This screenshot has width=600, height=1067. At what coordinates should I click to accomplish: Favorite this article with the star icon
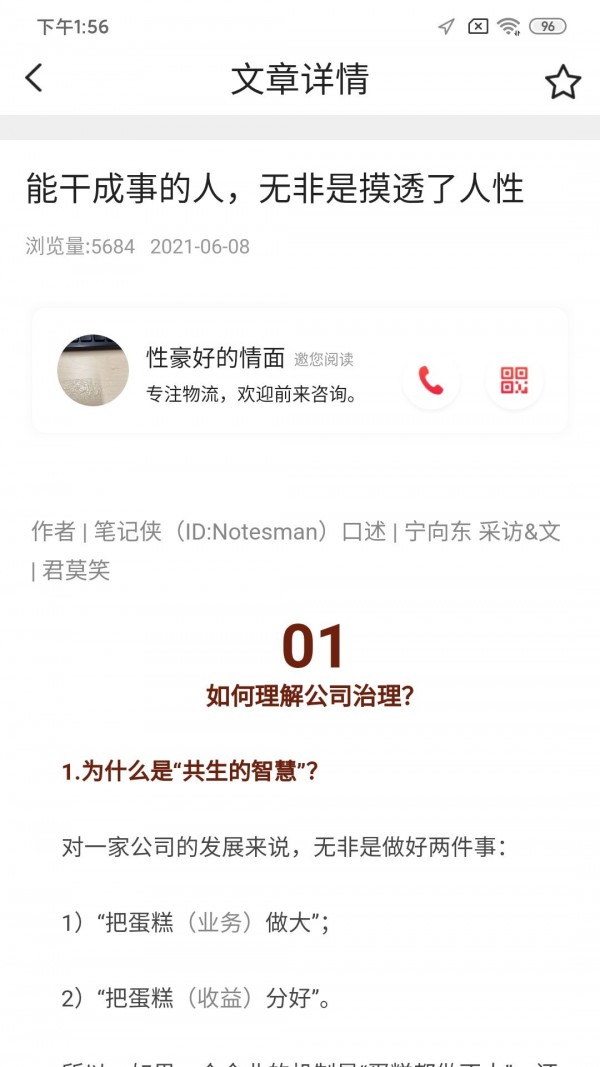pos(563,82)
